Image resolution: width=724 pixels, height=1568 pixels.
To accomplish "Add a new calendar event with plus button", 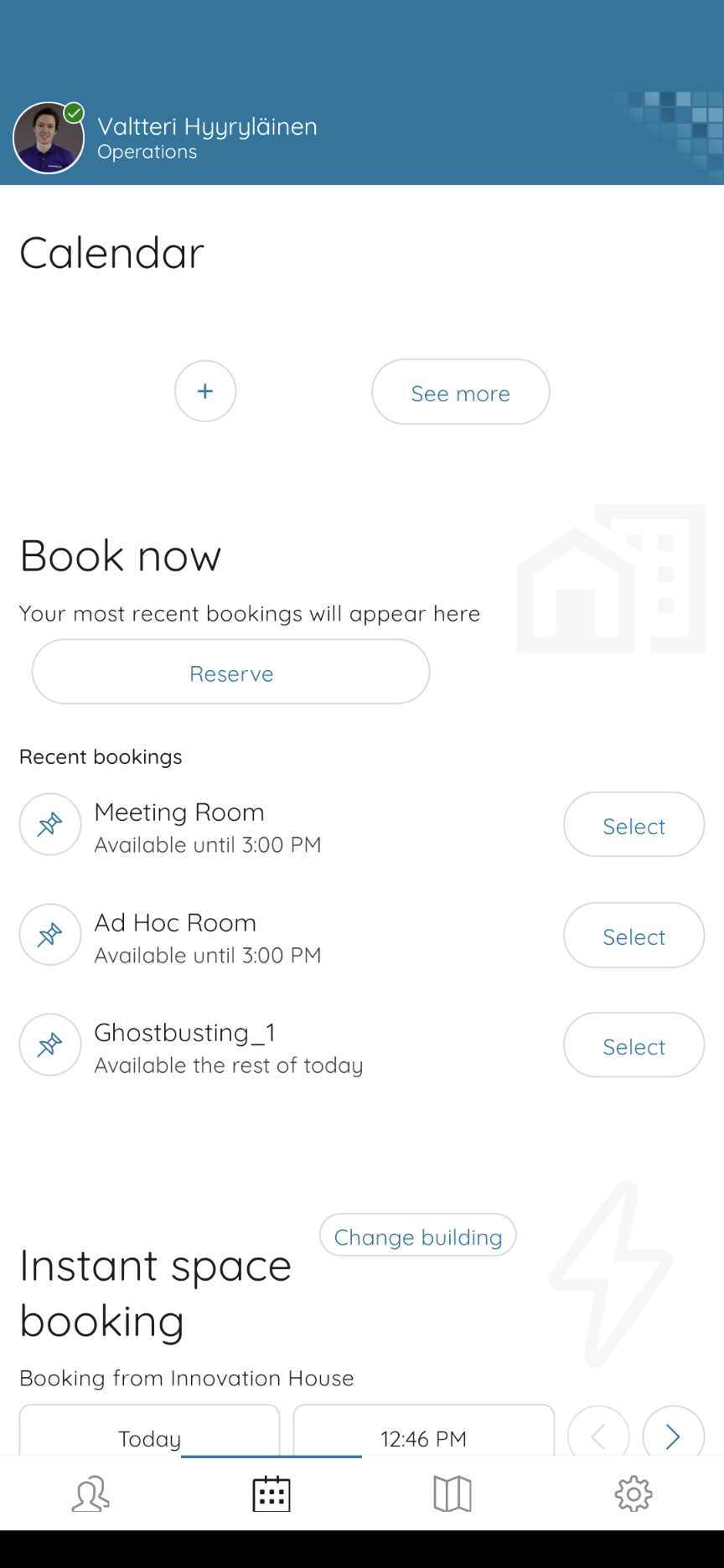I will point(205,391).
